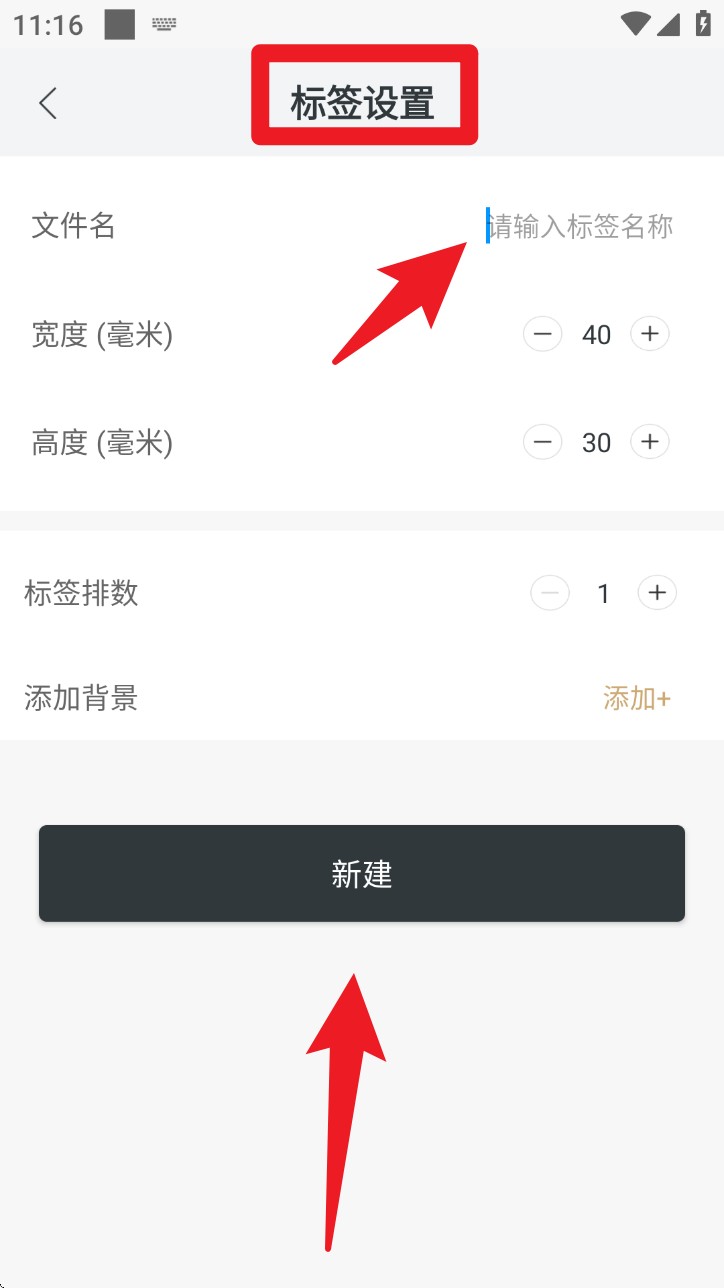Tap the minus icon to decrease 高度
Viewport: 724px width, 1288px height.
pyautogui.click(x=543, y=442)
